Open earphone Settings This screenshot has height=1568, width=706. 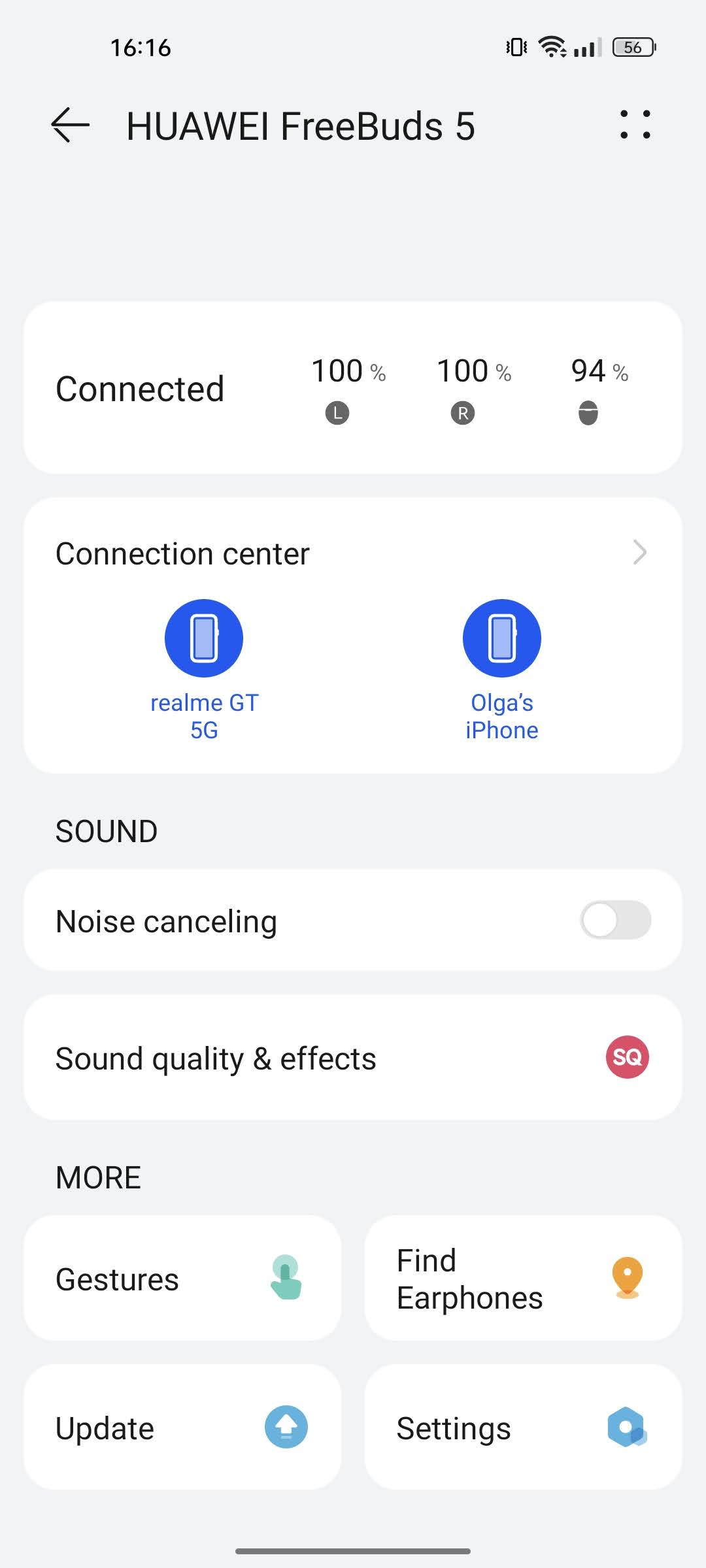click(524, 1427)
